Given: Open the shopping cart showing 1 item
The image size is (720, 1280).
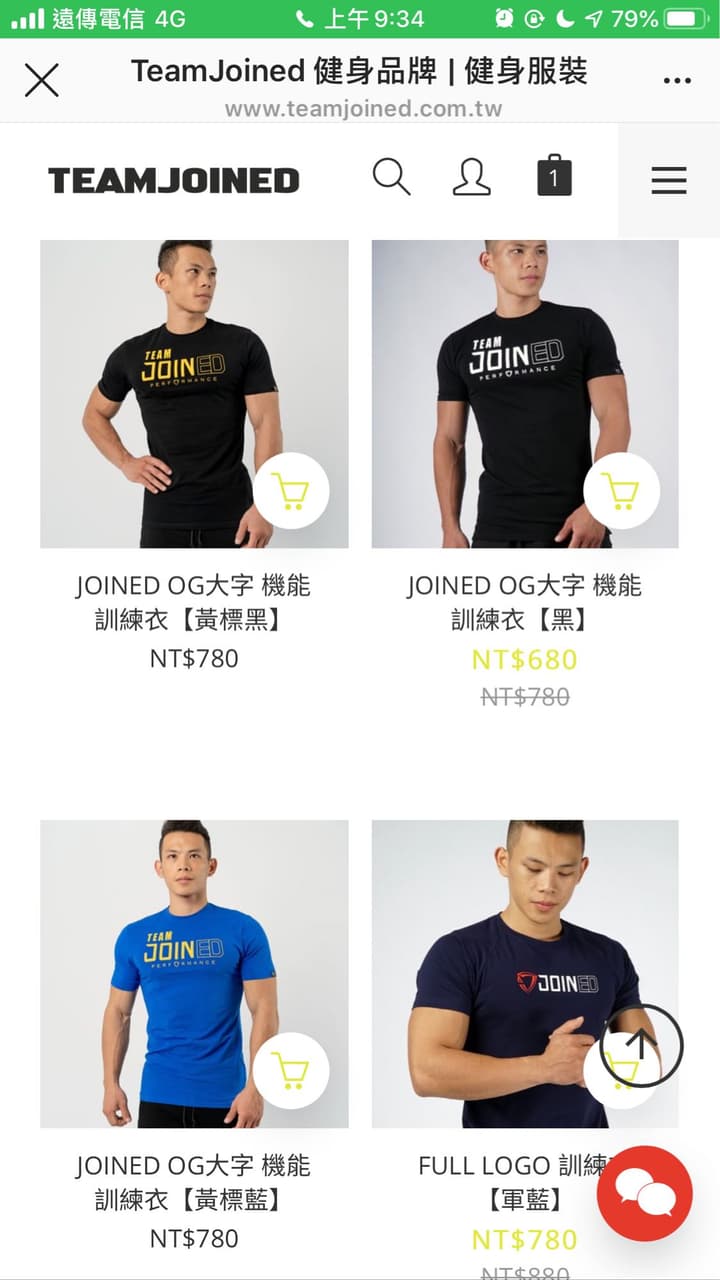Looking at the screenshot, I should (x=555, y=177).
